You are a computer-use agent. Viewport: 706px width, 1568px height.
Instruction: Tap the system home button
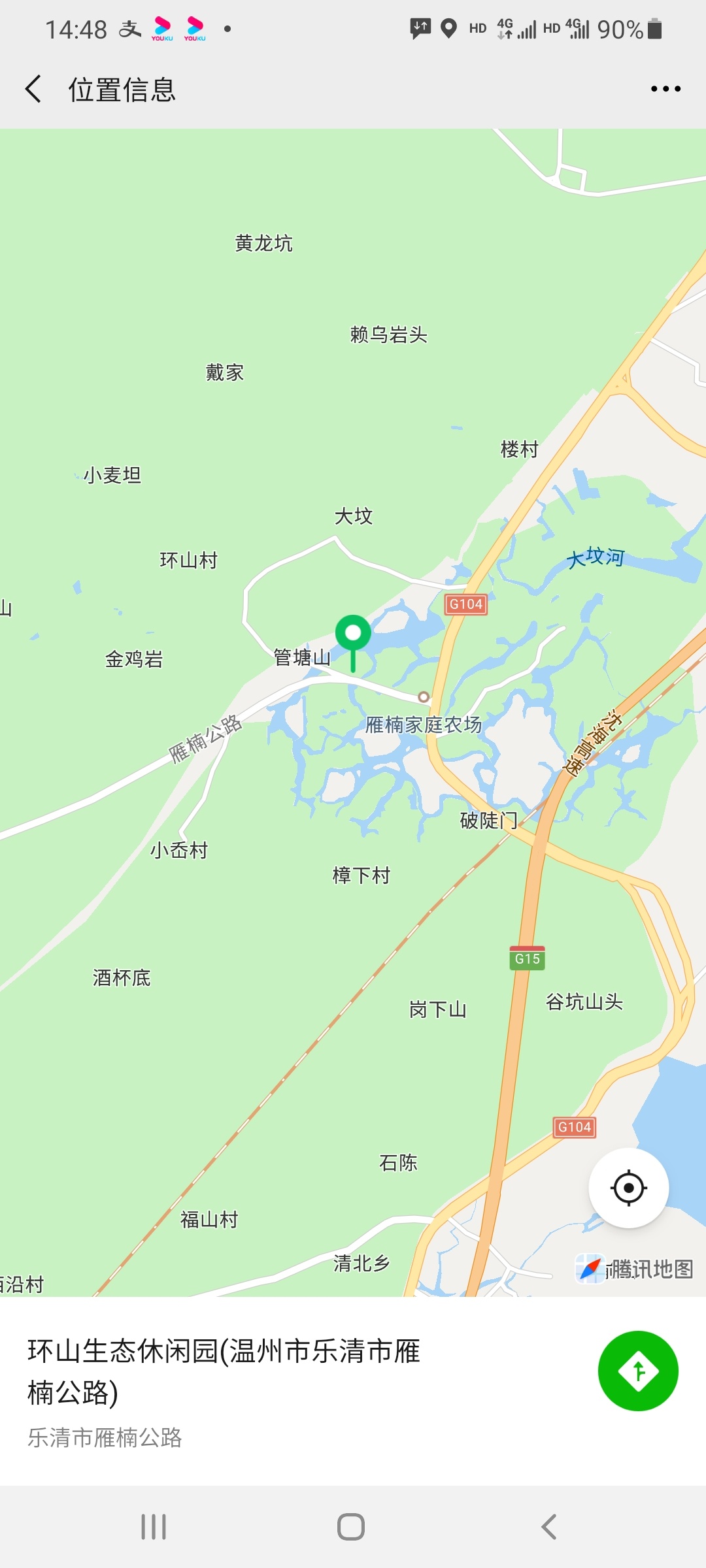351,1527
